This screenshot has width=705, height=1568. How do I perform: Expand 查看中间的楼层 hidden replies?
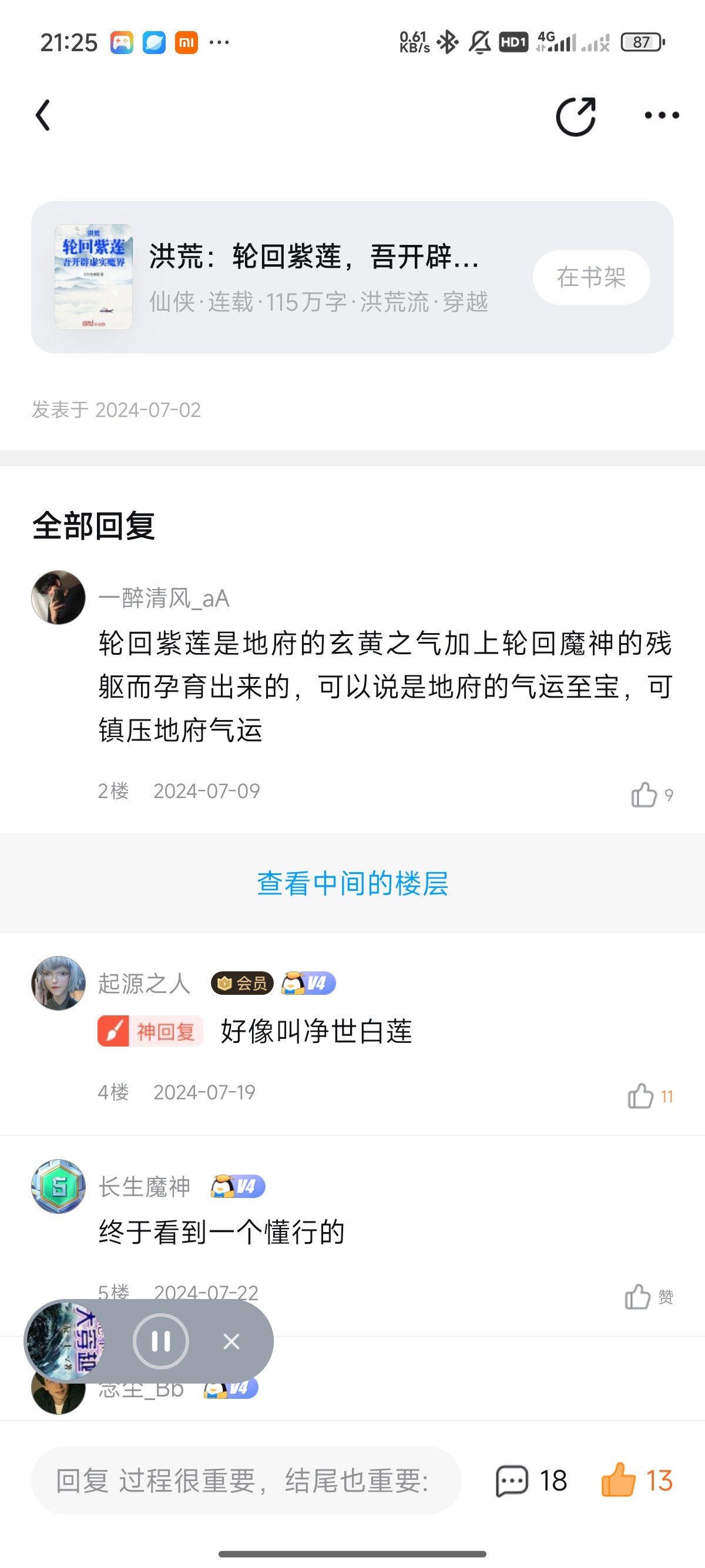coord(352,883)
